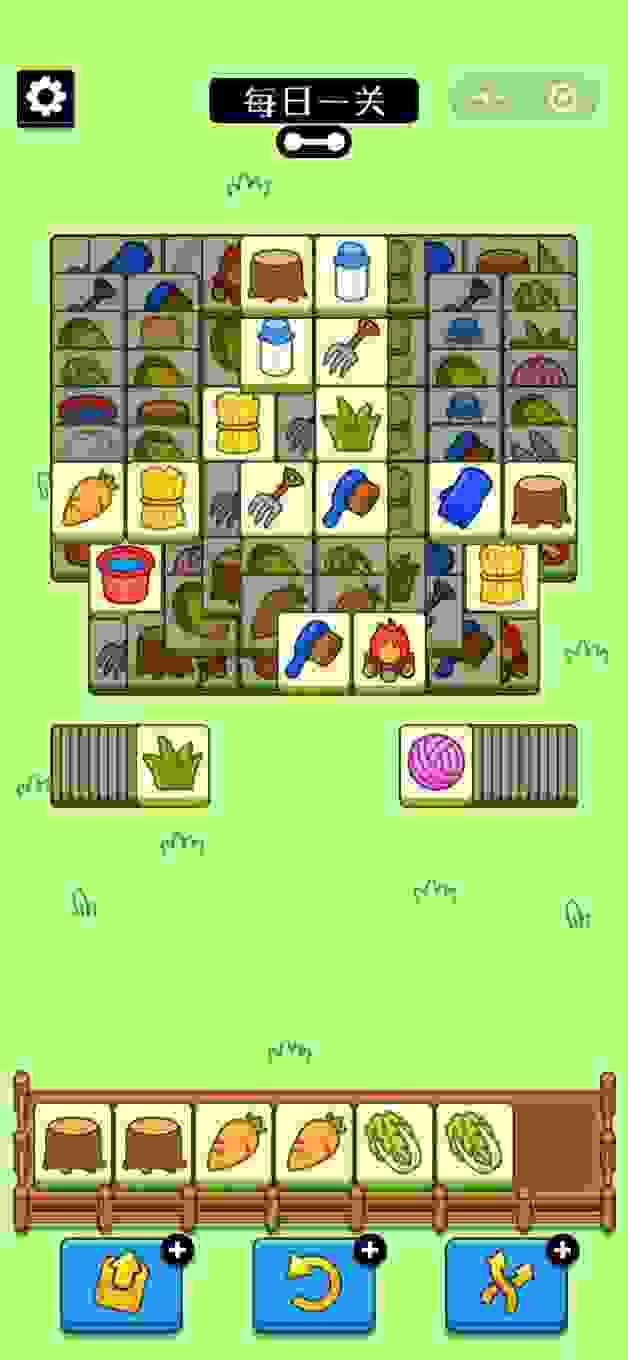Shuffle the tiles with the power-up
Image resolution: width=628 pixels, height=1360 pixels.
(x=506, y=1285)
